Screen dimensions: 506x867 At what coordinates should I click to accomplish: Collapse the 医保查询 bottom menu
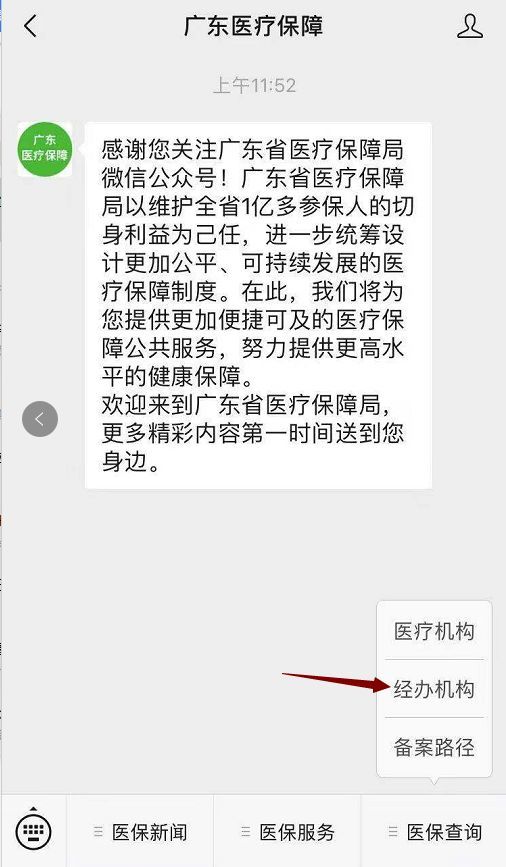click(x=434, y=832)
